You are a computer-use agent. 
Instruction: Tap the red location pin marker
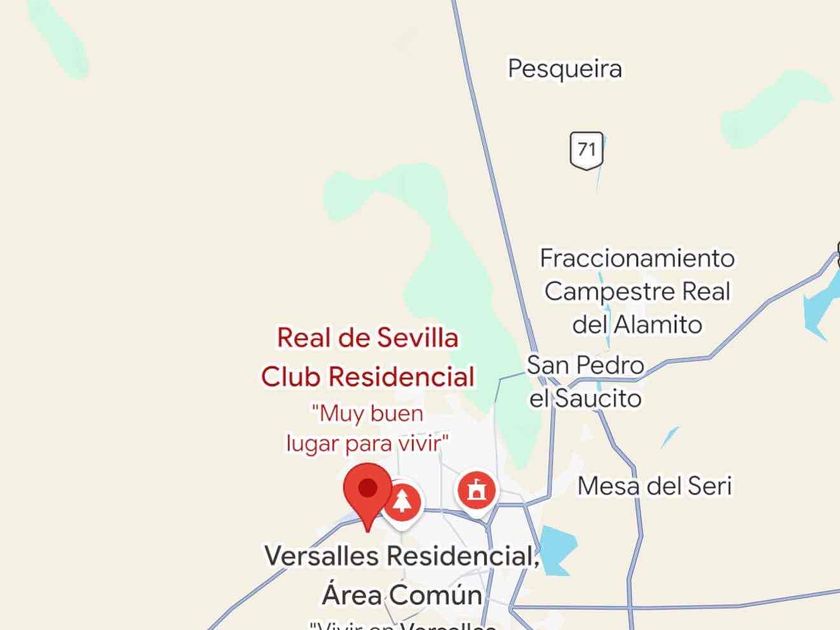367,492
